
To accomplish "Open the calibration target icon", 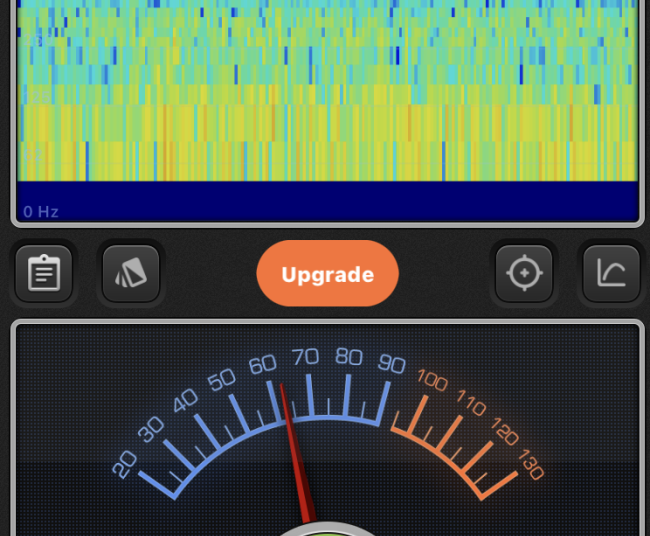I will click(x=524, y=274).
